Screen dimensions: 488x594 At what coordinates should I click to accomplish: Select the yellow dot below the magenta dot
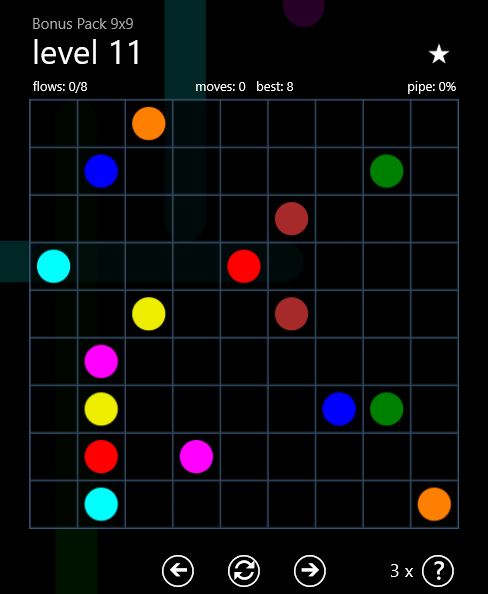tap(101, 409)
